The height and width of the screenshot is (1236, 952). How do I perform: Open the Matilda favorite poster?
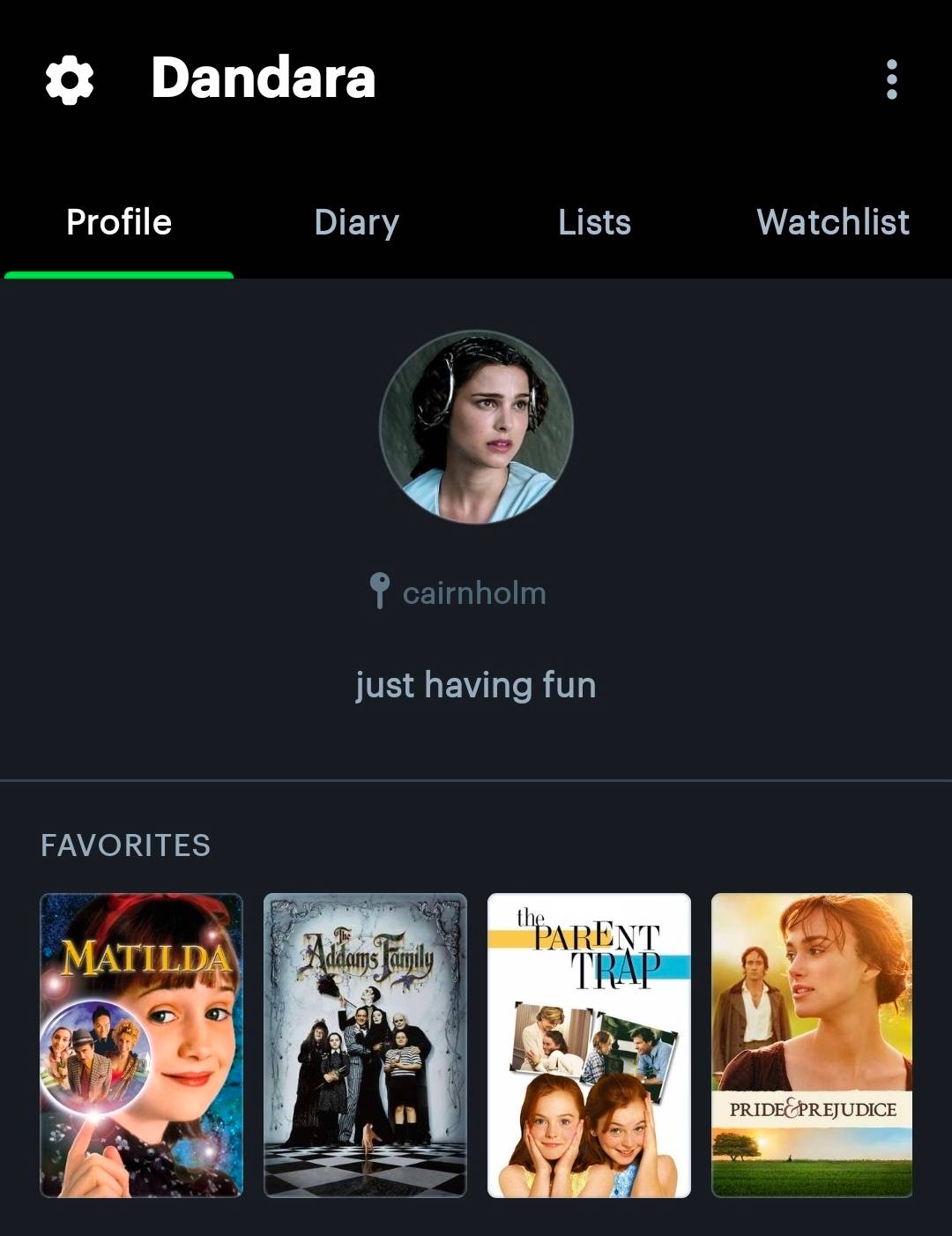141,1046
